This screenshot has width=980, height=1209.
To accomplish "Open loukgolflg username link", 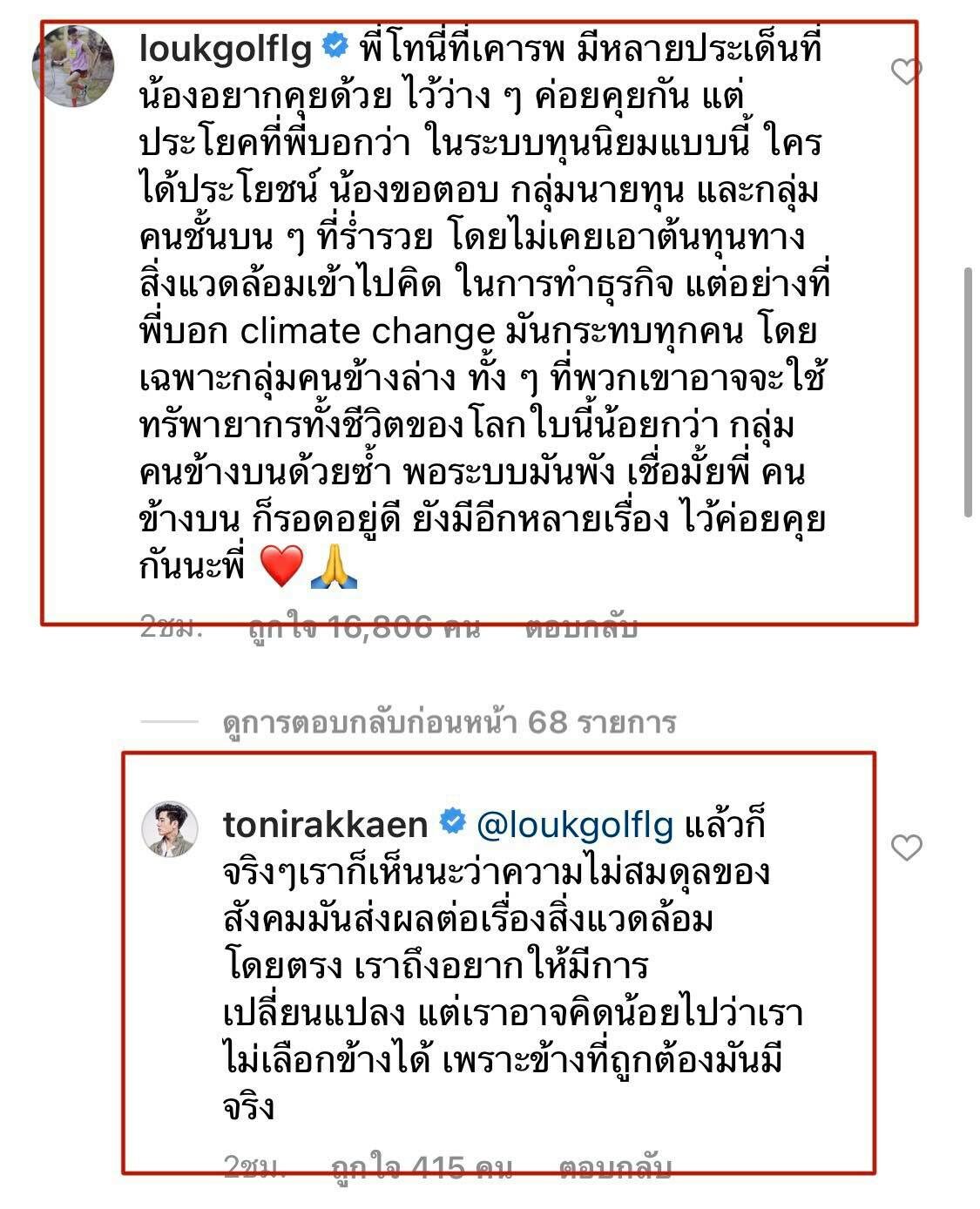I will point(225,50).
